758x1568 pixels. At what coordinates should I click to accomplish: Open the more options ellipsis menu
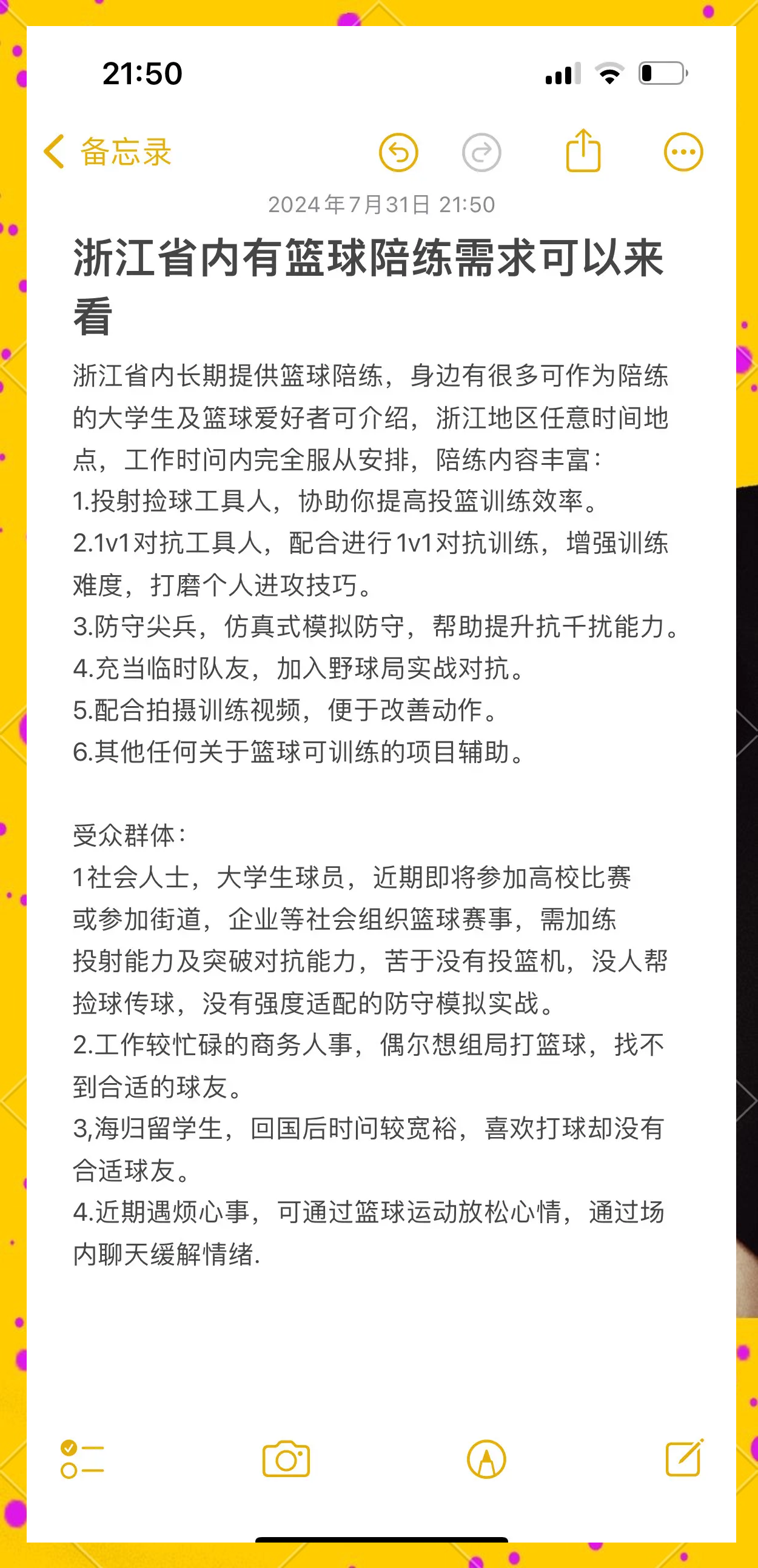[683, 152]
